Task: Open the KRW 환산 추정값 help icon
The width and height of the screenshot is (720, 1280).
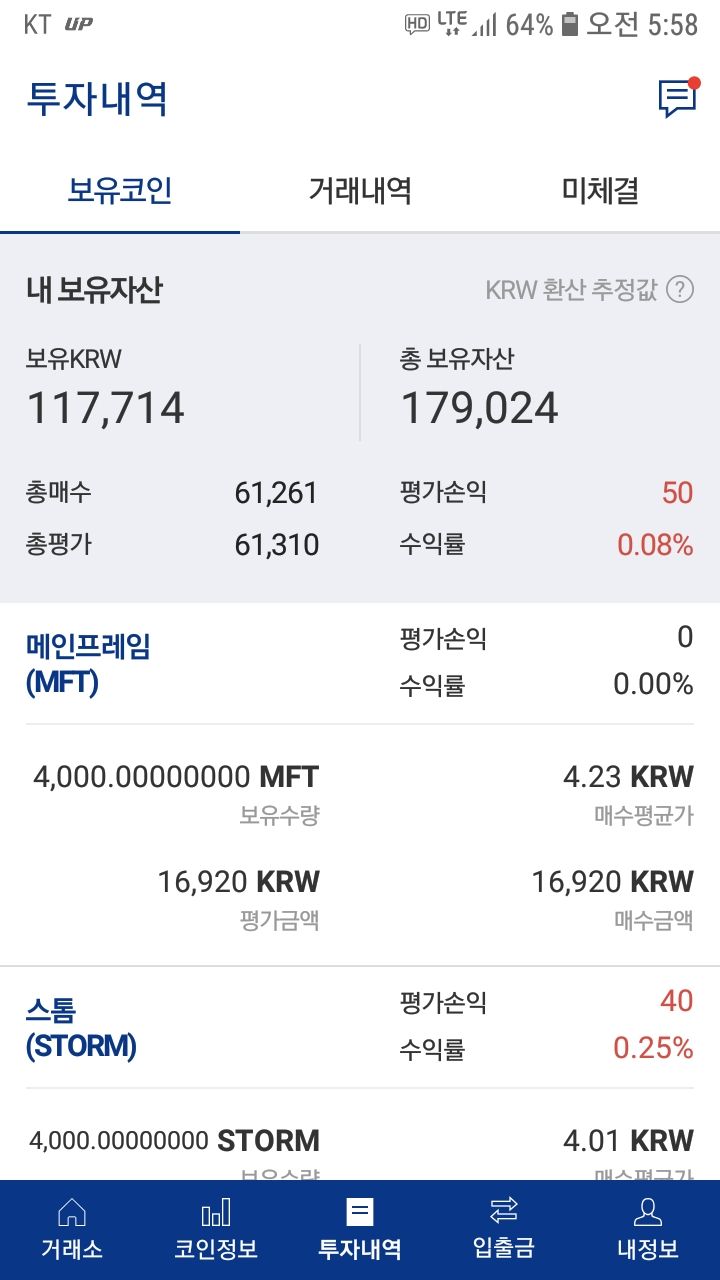Action: pyautogui.click(x=680, y=290)
